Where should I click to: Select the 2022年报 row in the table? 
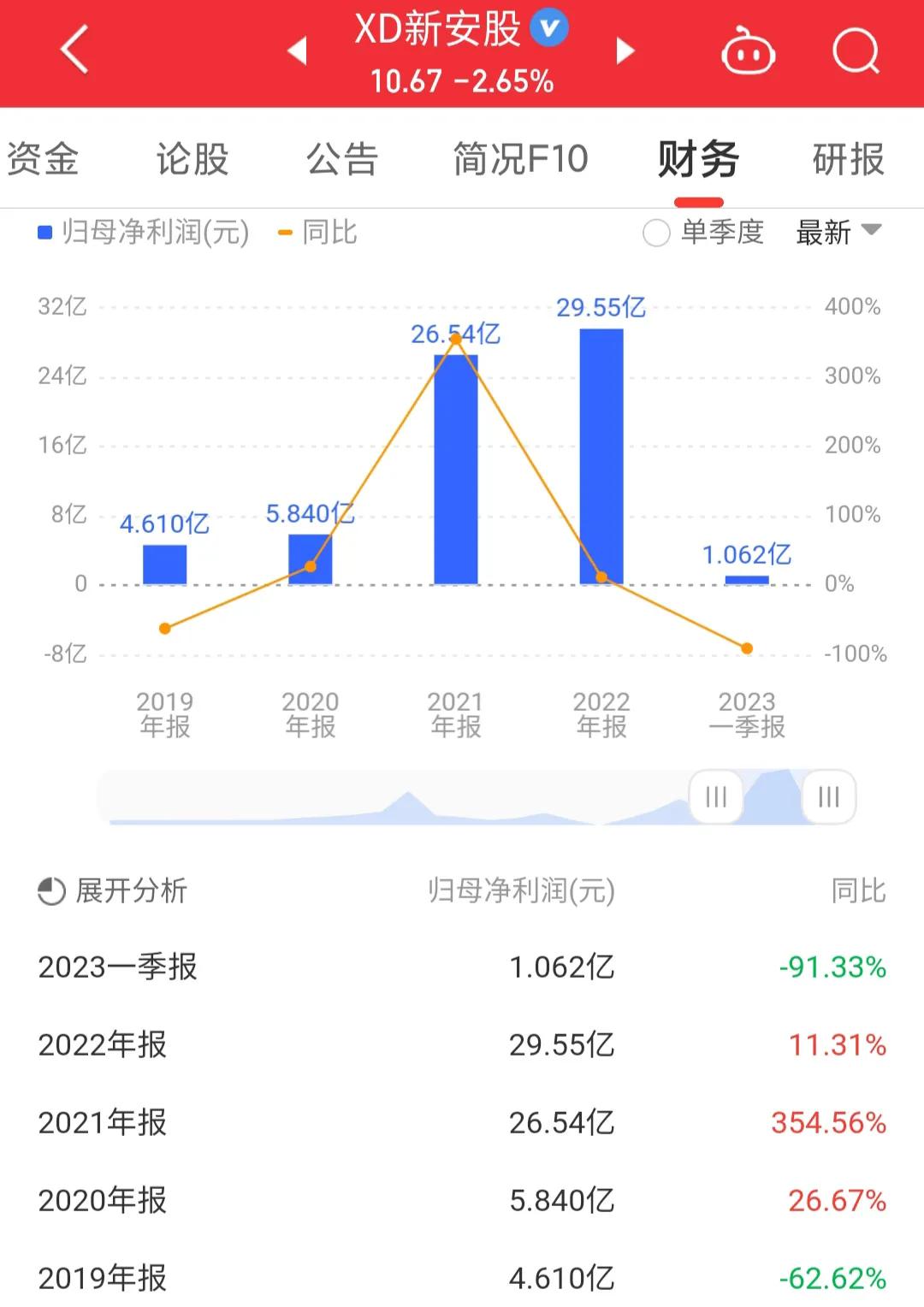point(462,1045)
